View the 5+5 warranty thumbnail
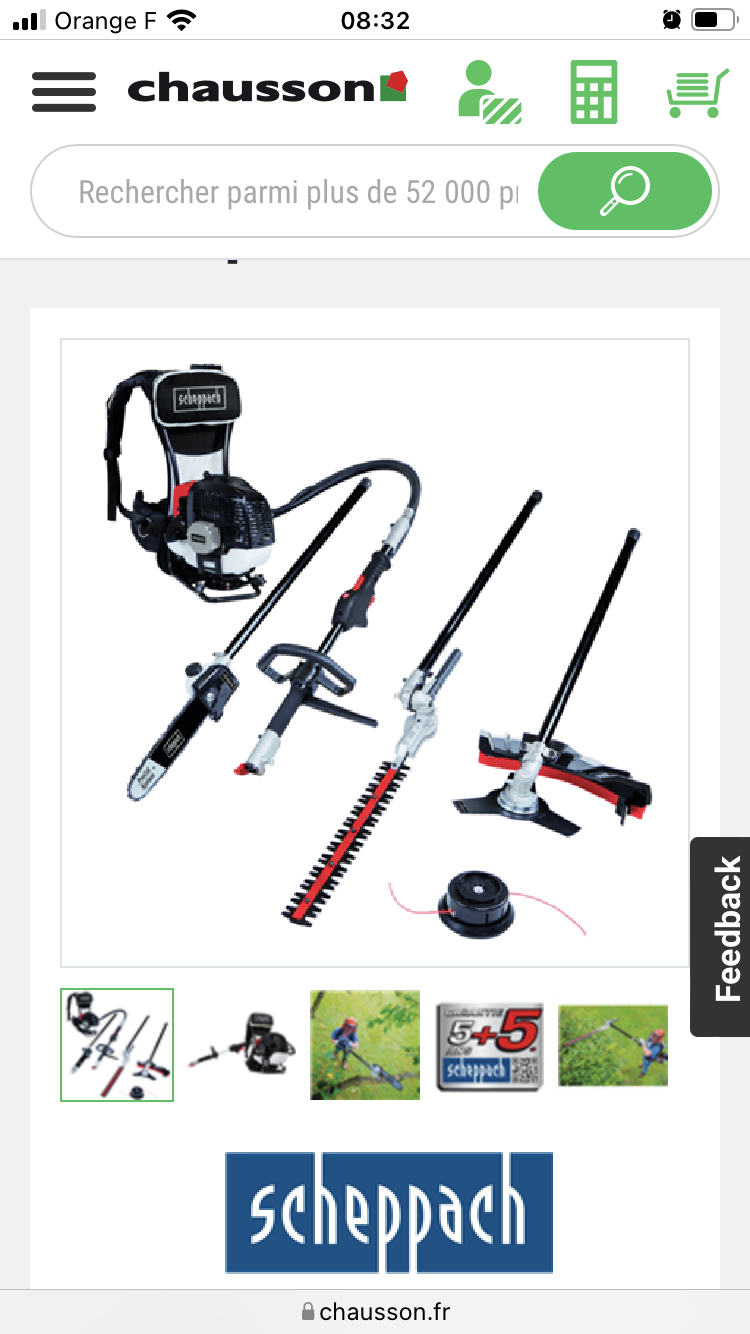750x1334 pixels. pos(489,1045)
